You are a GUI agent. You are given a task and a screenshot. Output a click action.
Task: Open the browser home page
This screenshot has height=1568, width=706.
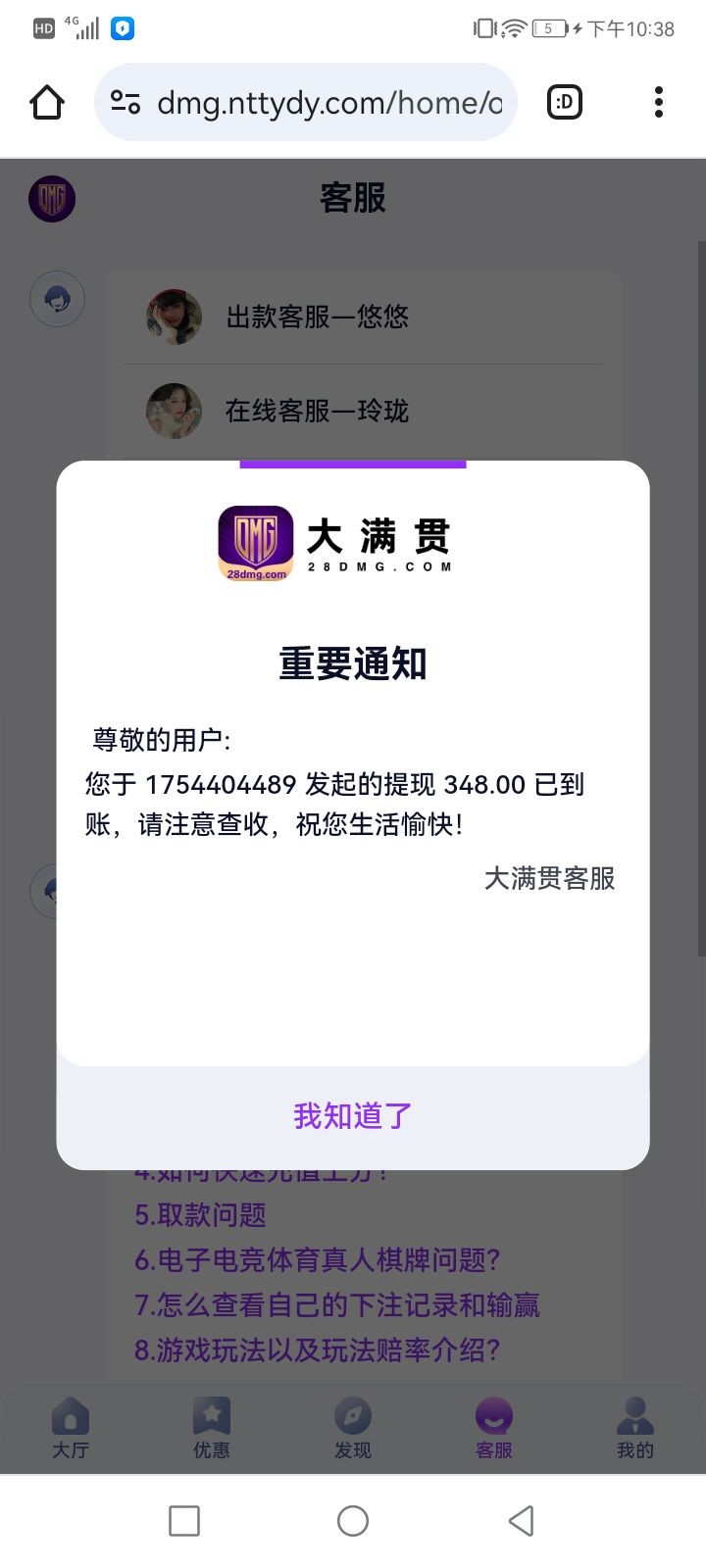tap(47, 102)
